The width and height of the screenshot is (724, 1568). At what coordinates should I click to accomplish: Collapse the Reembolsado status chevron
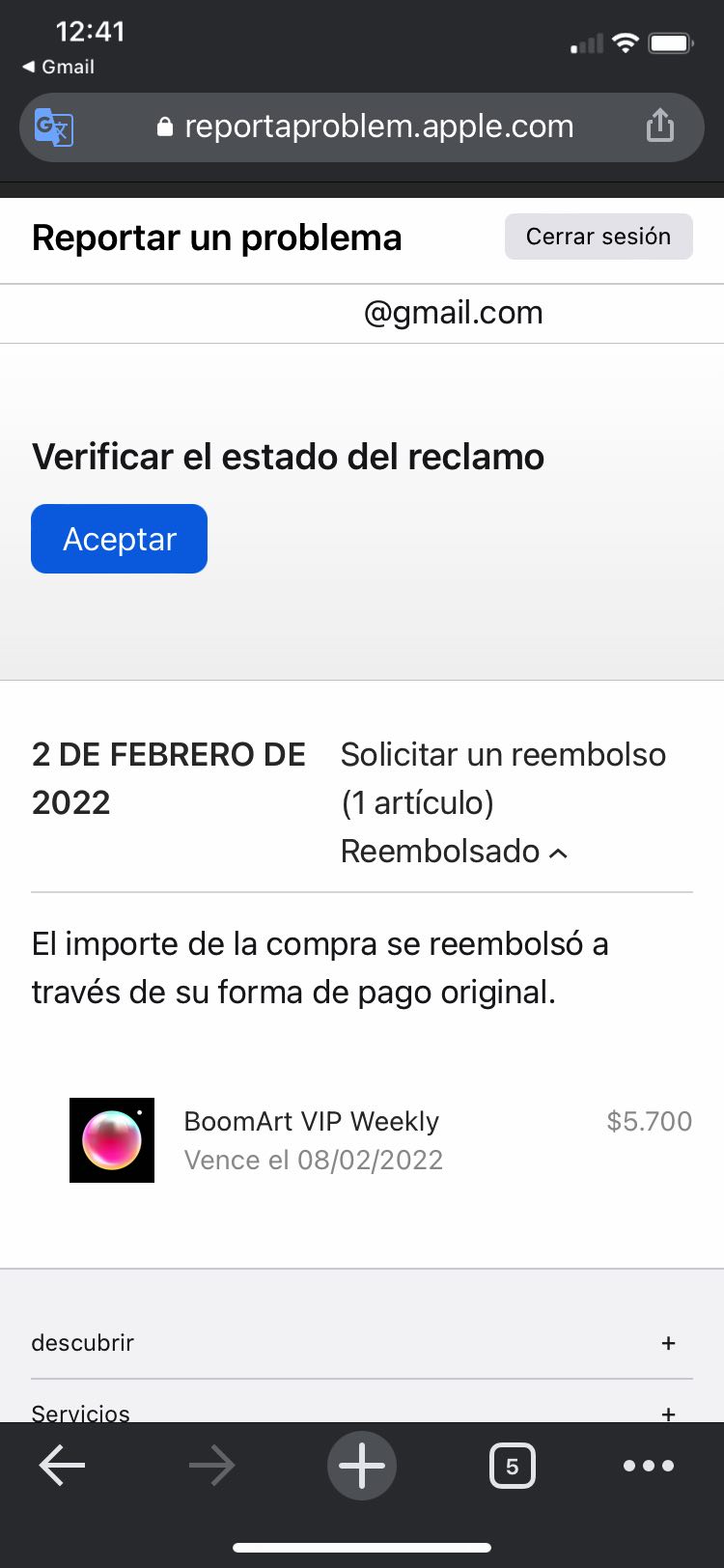coord(558,853)
